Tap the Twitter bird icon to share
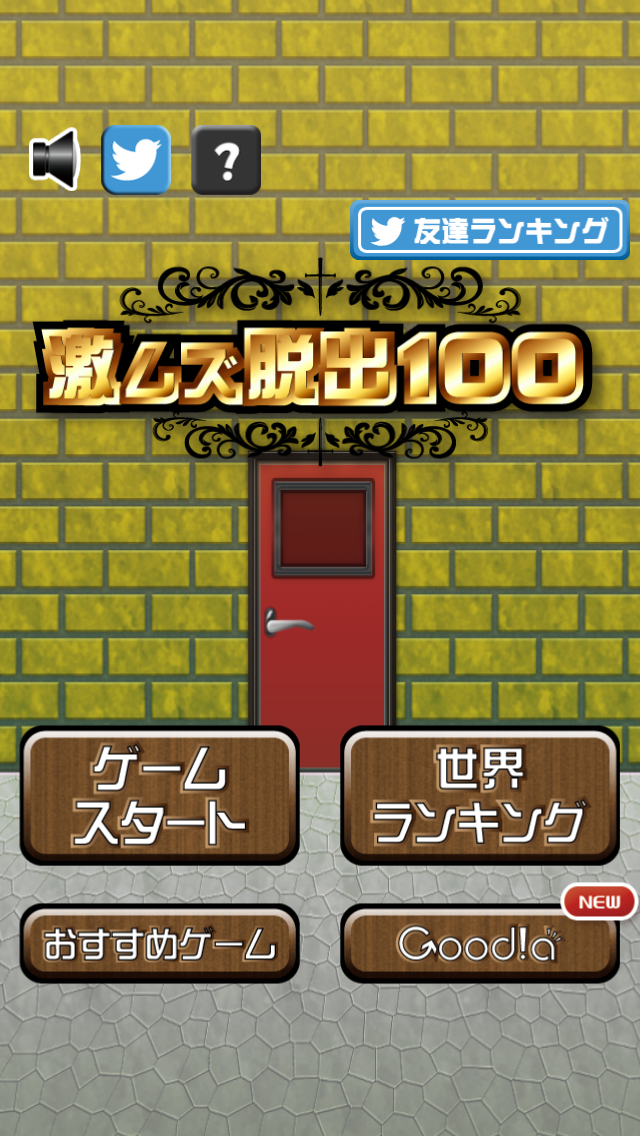640x1136 pixels. (136, 159)
